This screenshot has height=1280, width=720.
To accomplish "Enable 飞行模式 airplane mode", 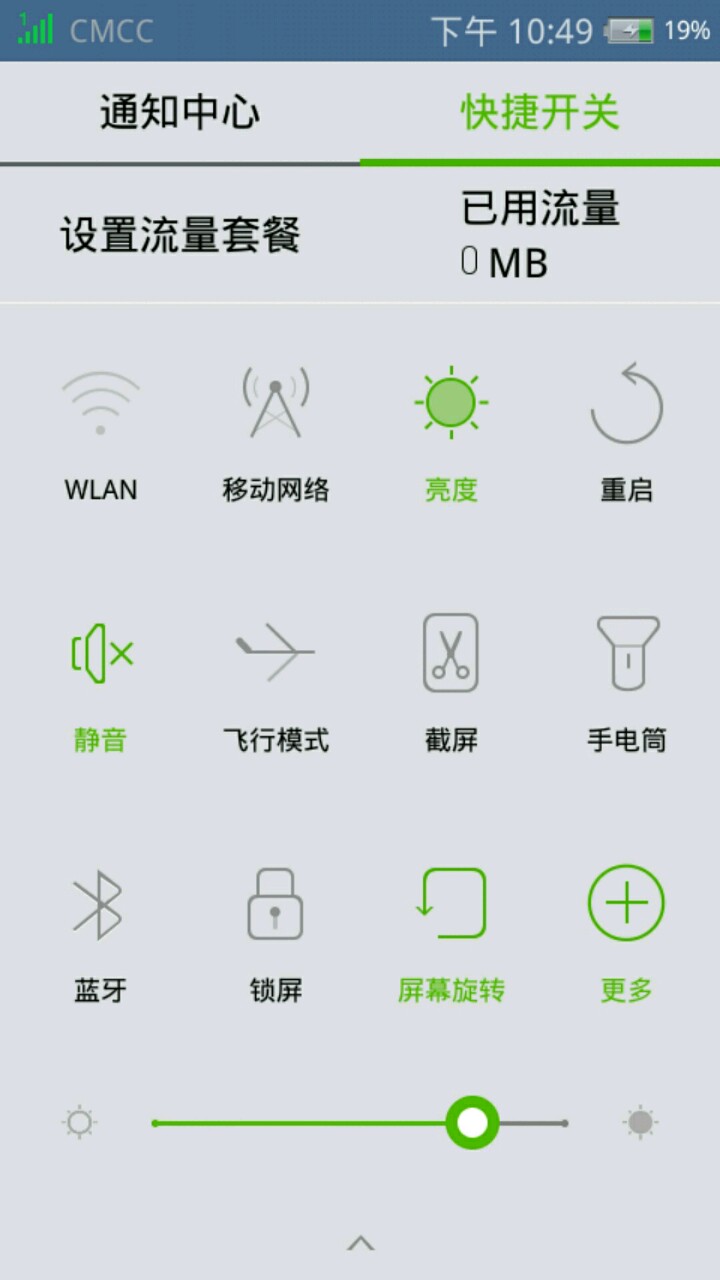I will [x=275, y=680].
